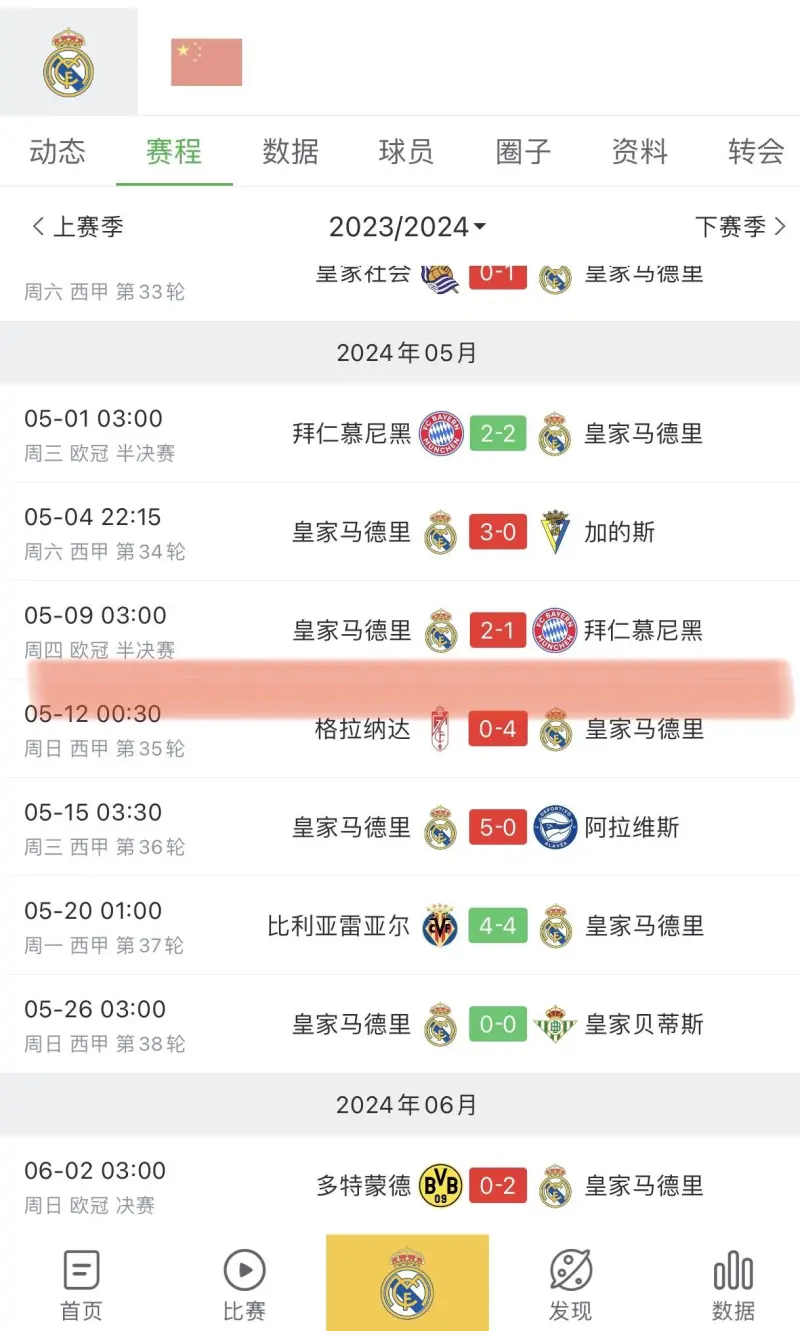Open 皇家马德里 3-0 加的斯 match
This screenshot has height=1331, width=800.
[498, 532]
